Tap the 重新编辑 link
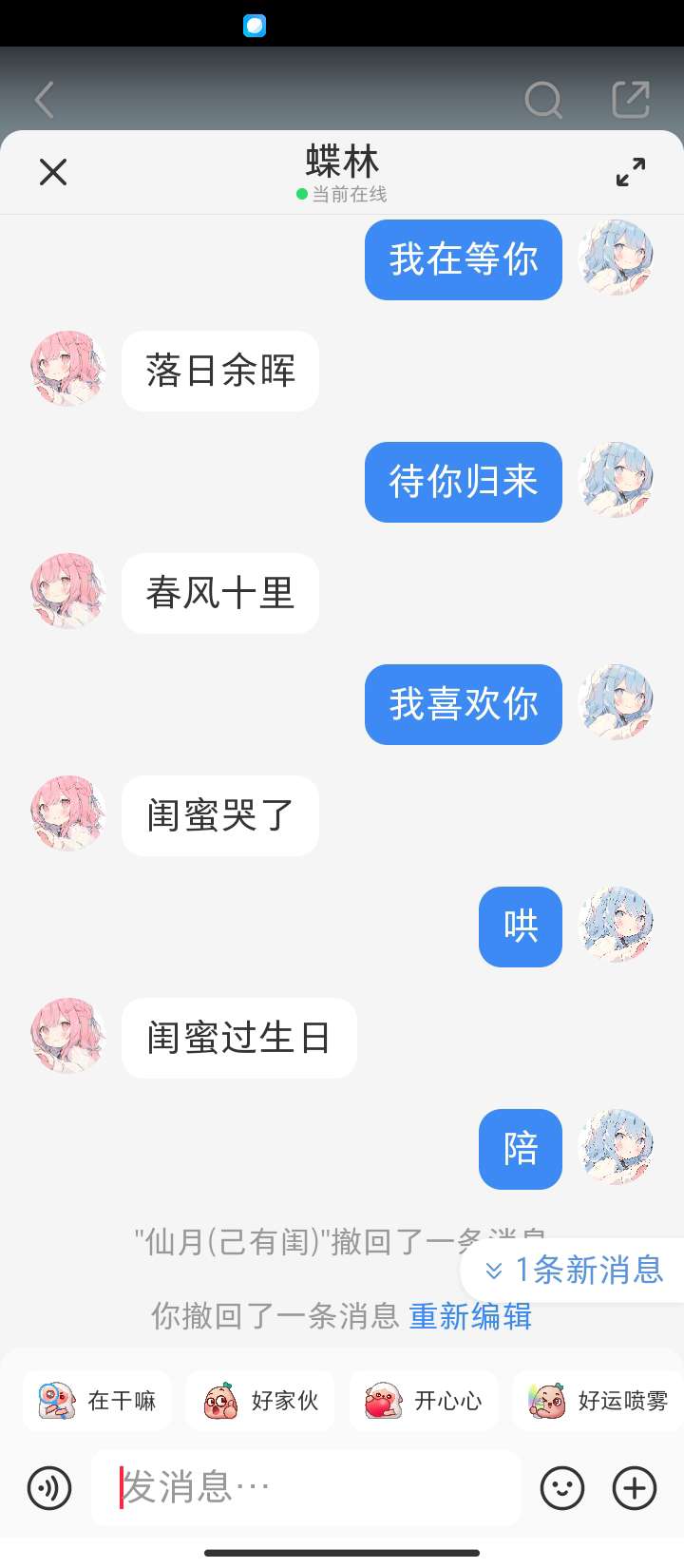 click(470, 1316)
